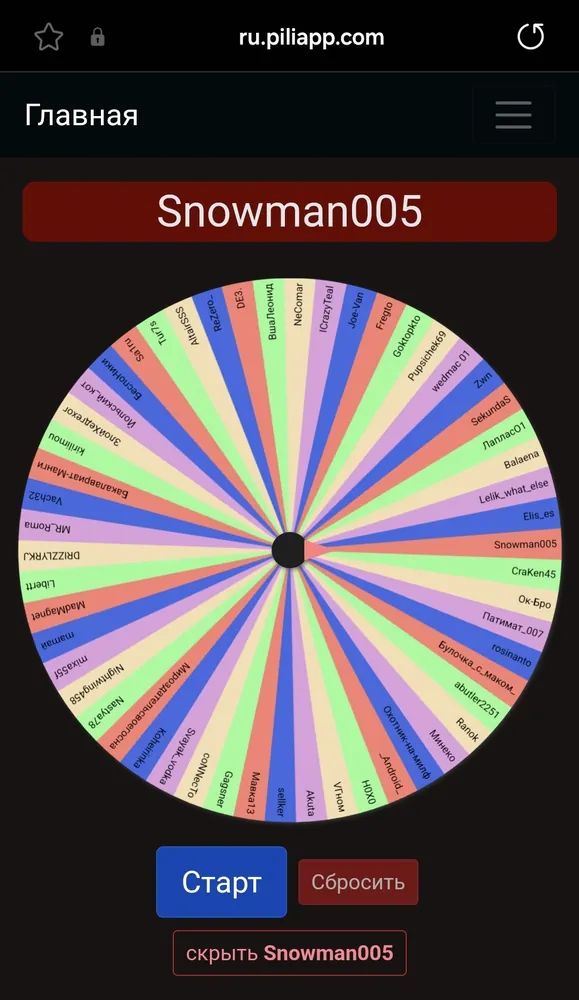Tap the Старт button to spin
Image resolution: width=579 pixels, height=1000 pixels.
pos(221,882)
